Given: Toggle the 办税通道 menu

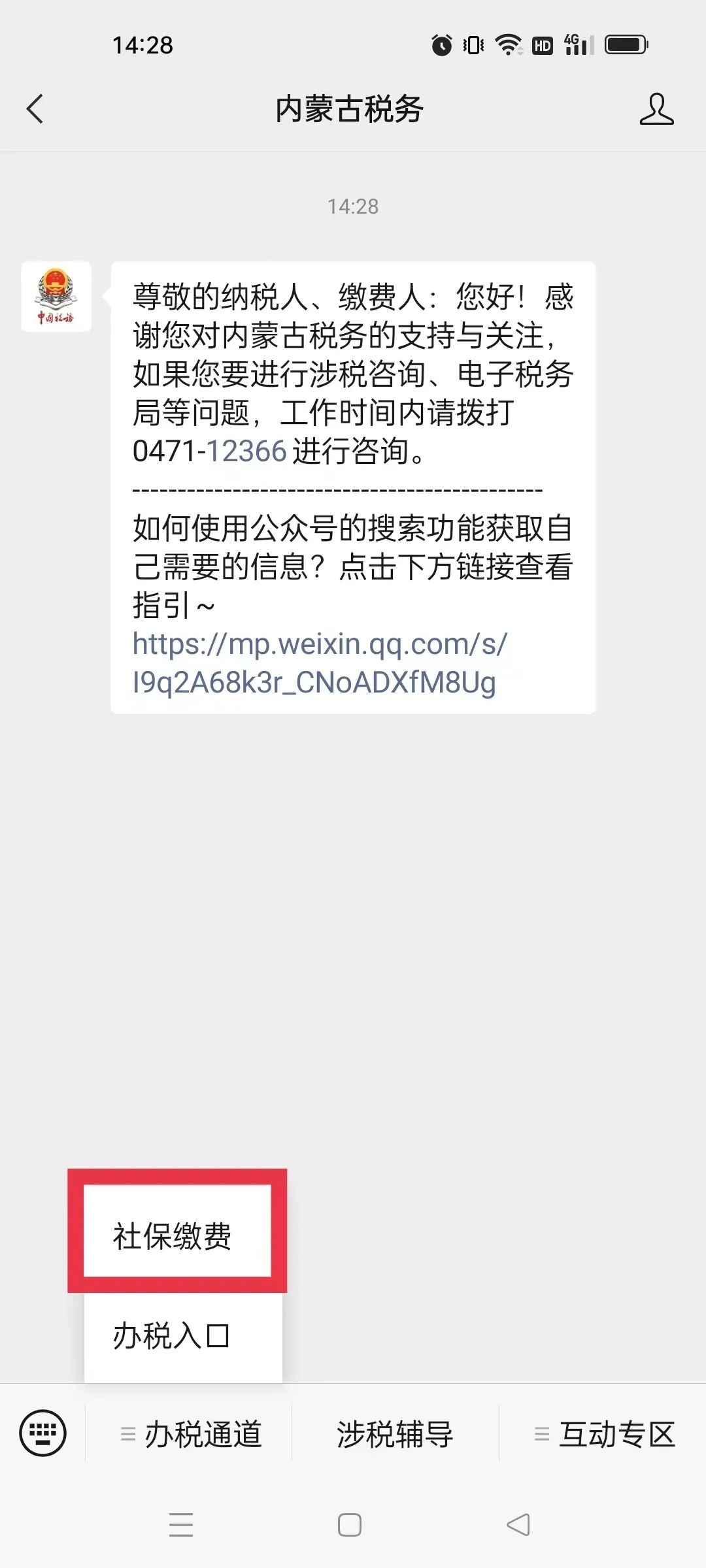Looking at the screenshot, I should coord(191,1435).
